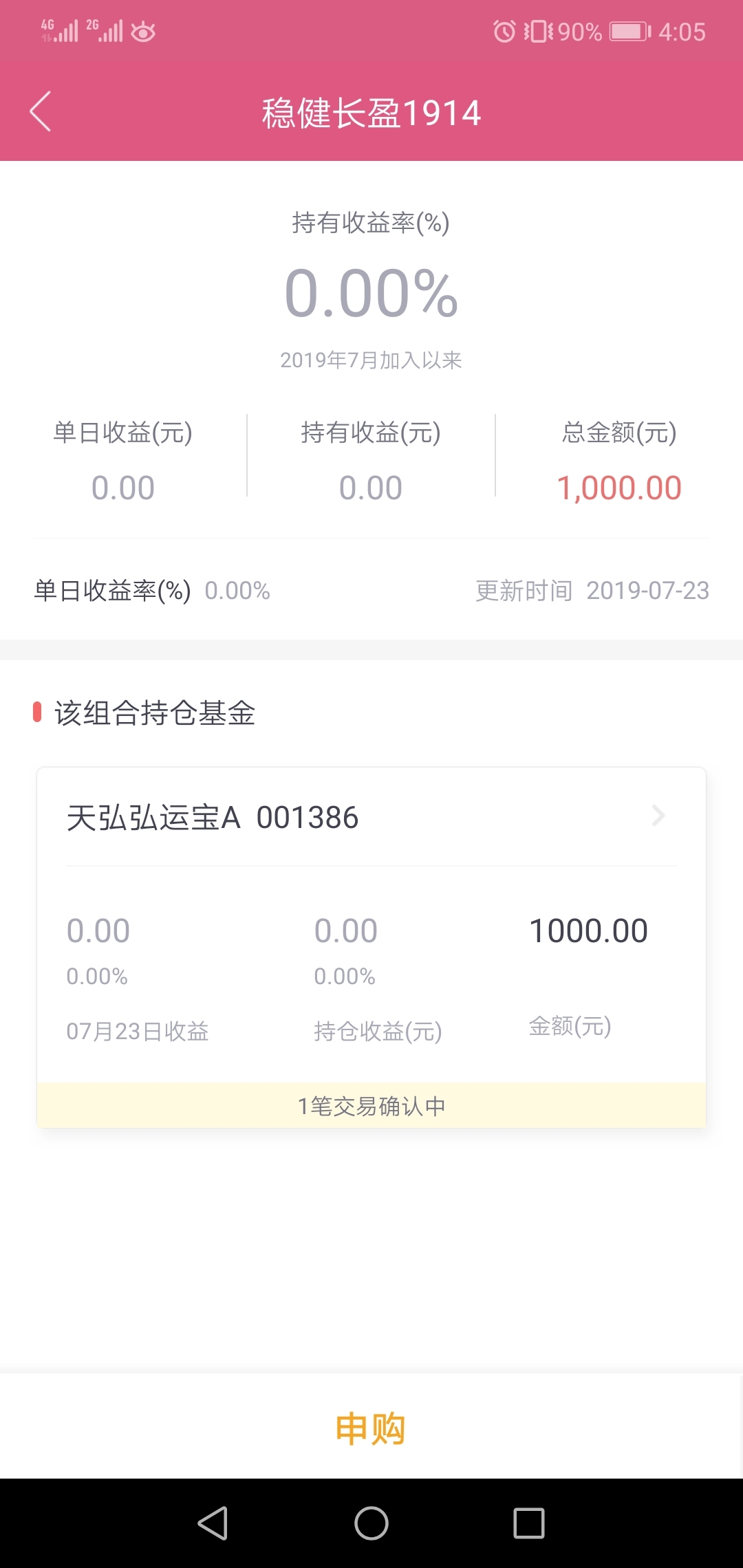This screenshot has height=1568, width=743.
Task: Tap the 申购 purchase button
Action: click(x=371, y=1428)
